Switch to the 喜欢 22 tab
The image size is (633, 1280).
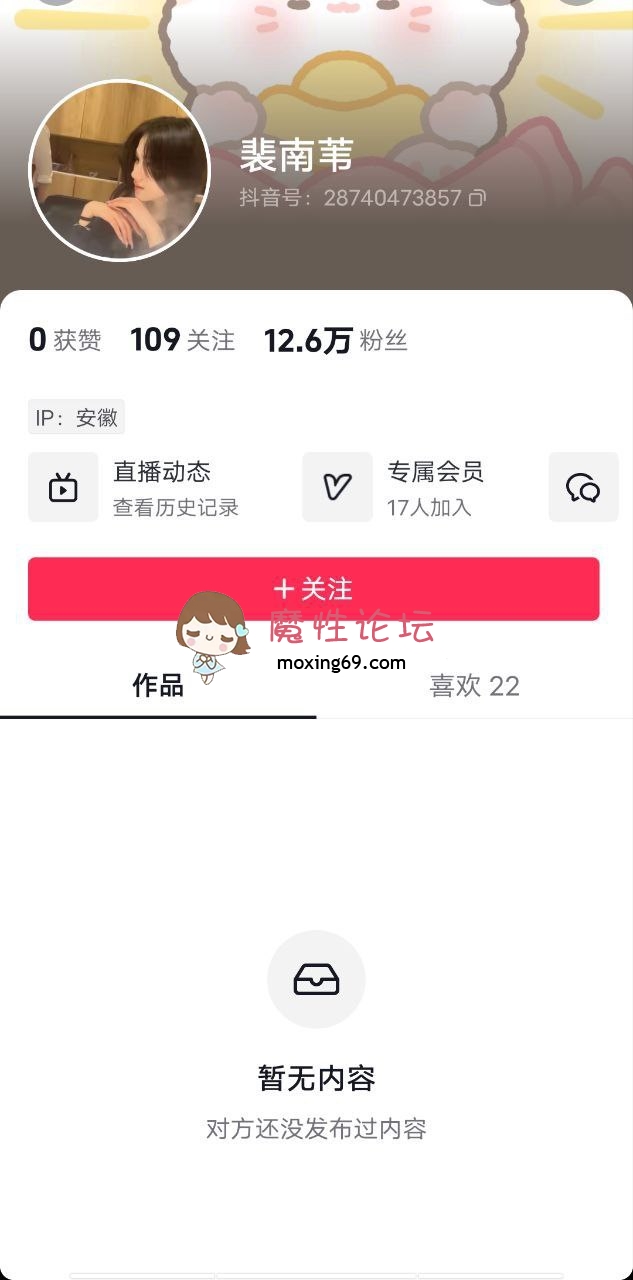[x=474, y=686]
